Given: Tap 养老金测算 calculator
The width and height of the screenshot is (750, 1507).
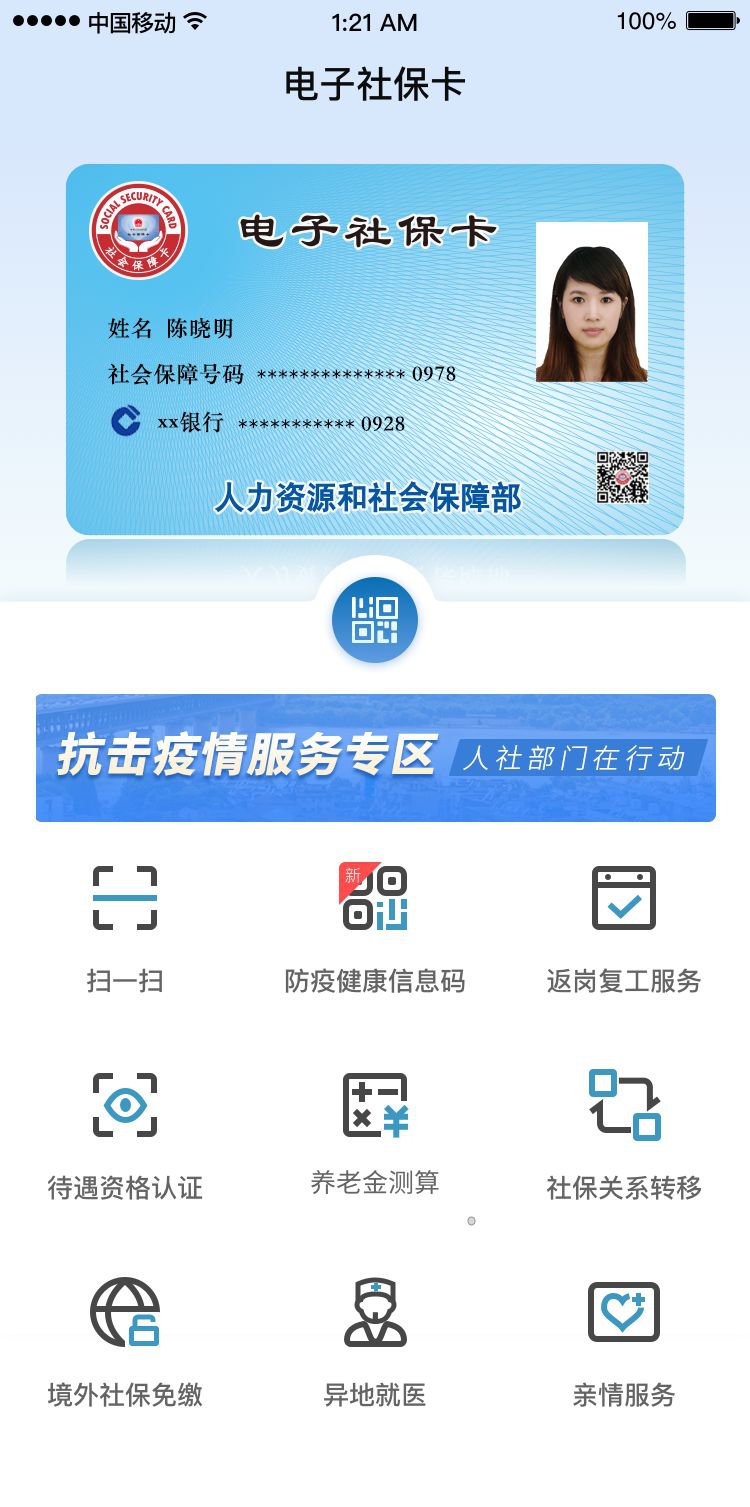Looking at the screenshot, I should (x=375, y=1130).
